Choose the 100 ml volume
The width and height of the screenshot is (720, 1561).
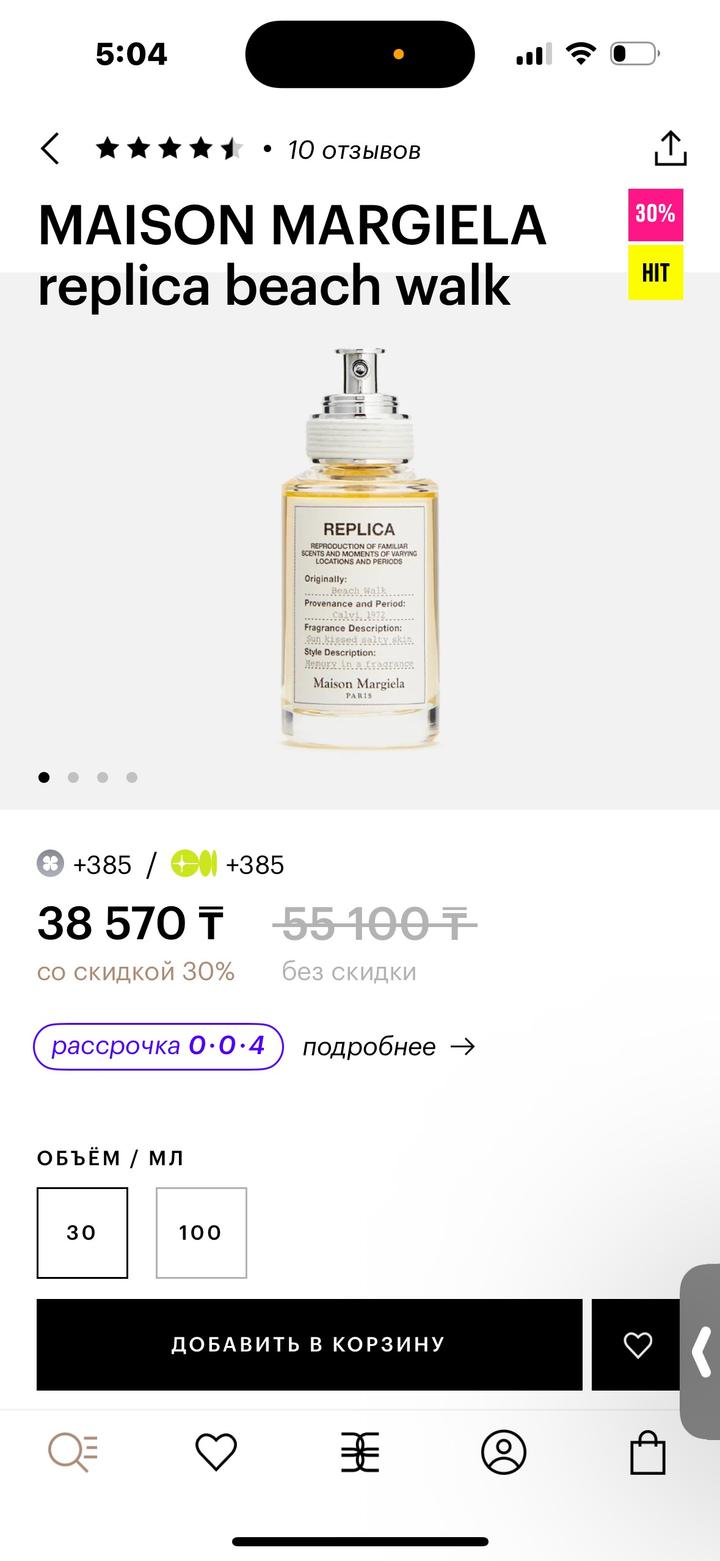pyautogui.click(x=201, y=1232)
